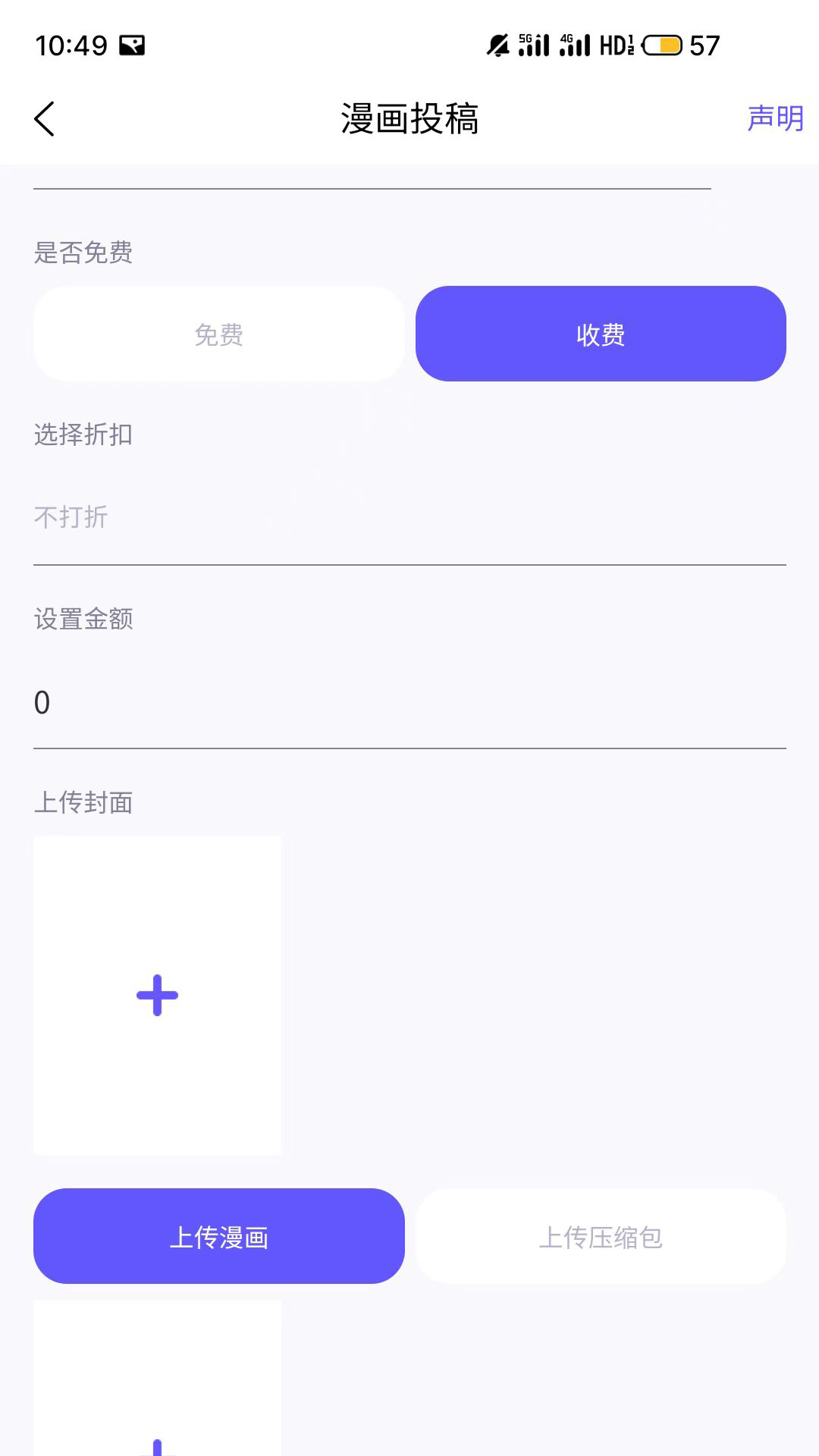This screenshot has width=819, height=1456.
Task: Tap the 5G signal indicator
Action: 531,45
